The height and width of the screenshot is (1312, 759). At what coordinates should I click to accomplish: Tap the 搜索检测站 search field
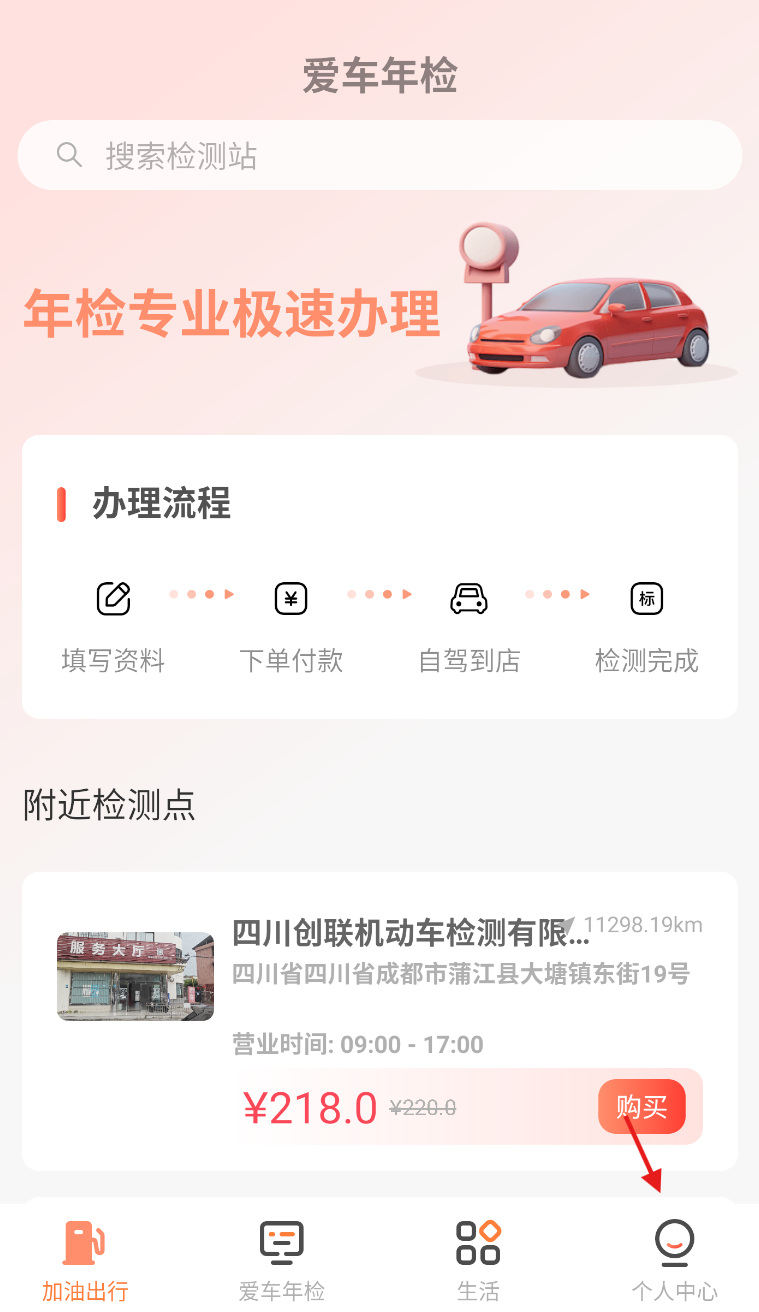tap(380, 155)
